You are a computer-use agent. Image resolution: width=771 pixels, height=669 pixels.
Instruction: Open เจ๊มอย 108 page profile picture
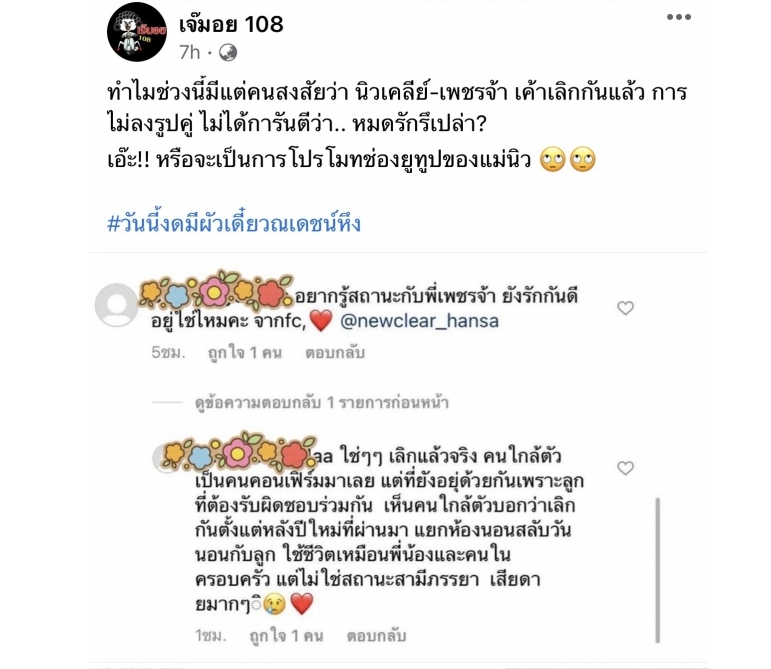(135, 32)
